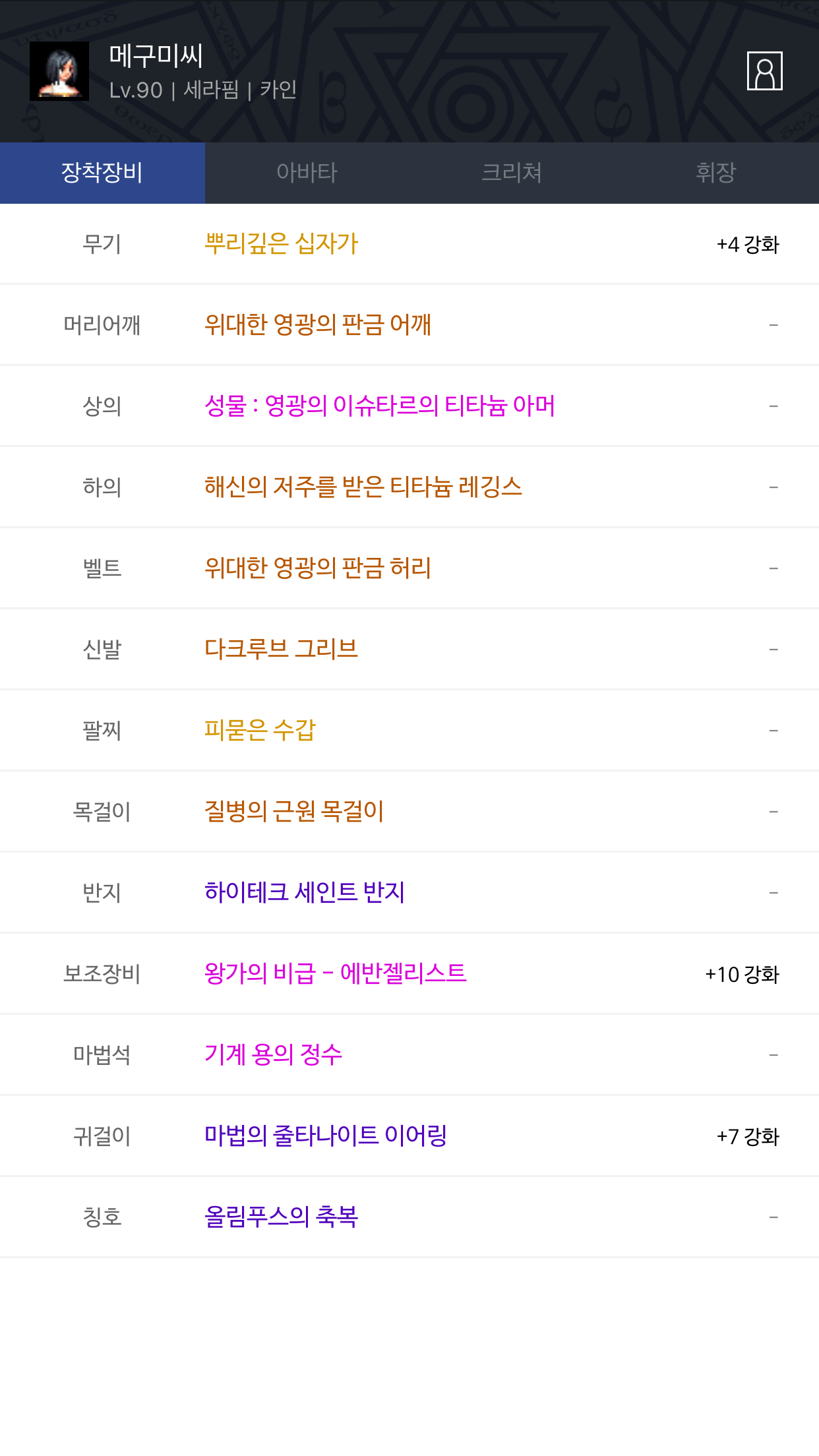Screen dimensions: 819x1456
Task: Switch to the 크리쳐 tab
Action: pos(512,173)
